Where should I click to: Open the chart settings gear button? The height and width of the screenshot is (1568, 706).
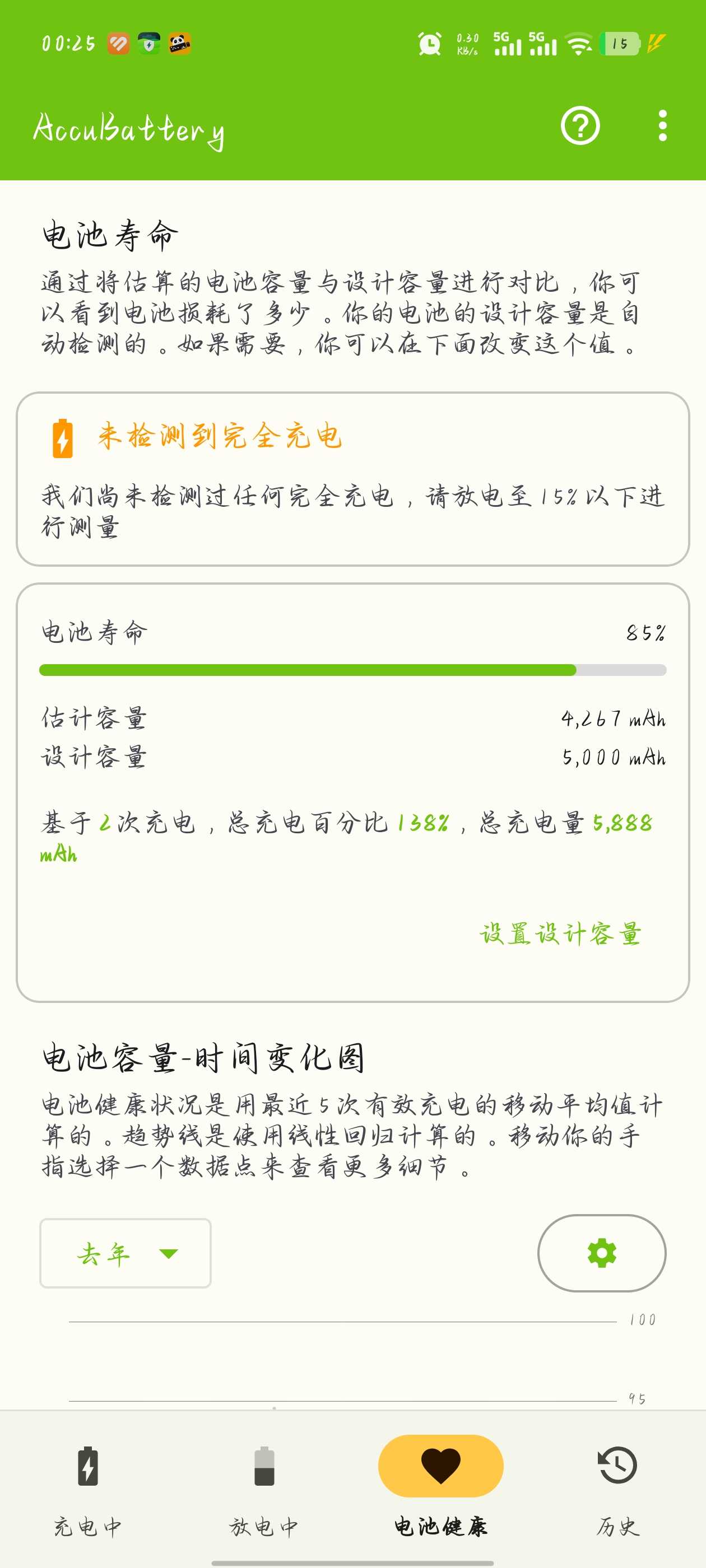coord(601,1253)
